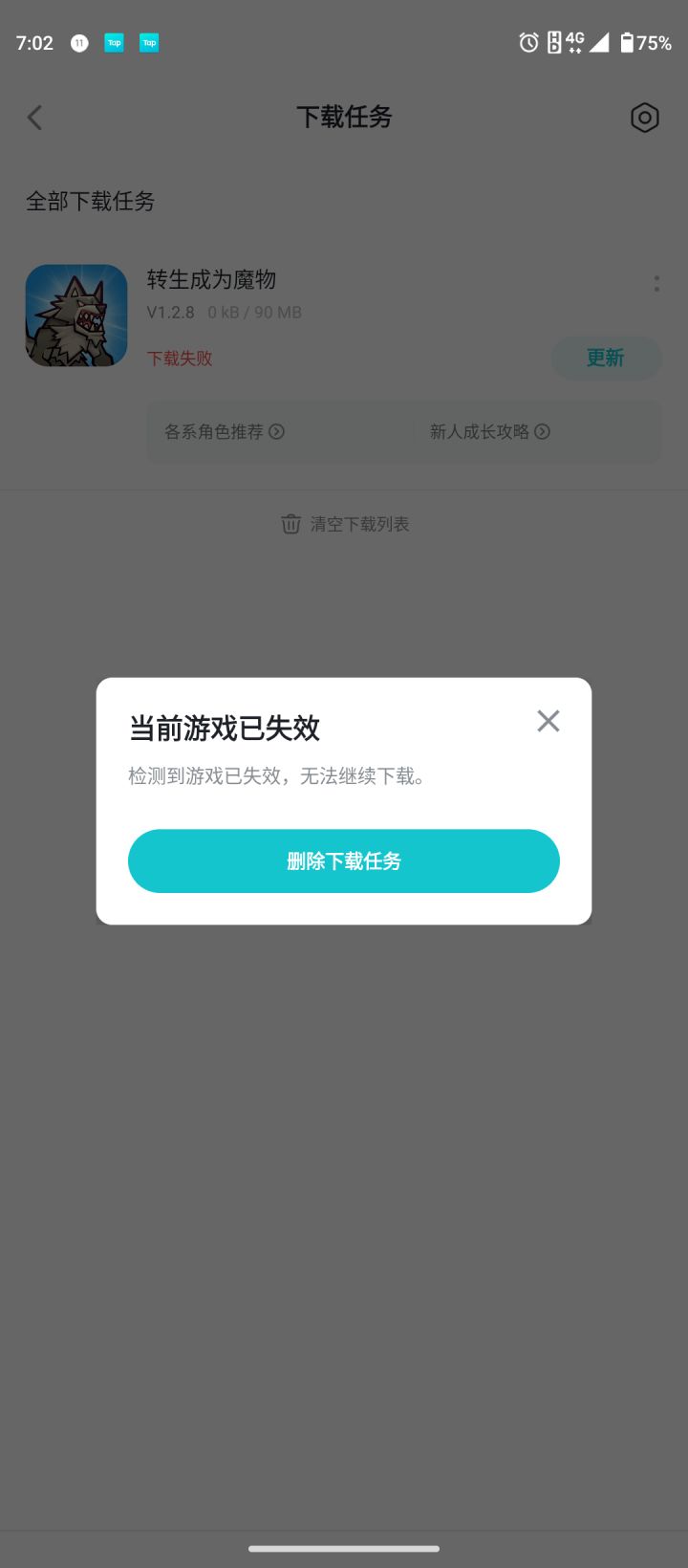
Task: Tap the 下载任务 page title
Action: [x=344, y=116]
